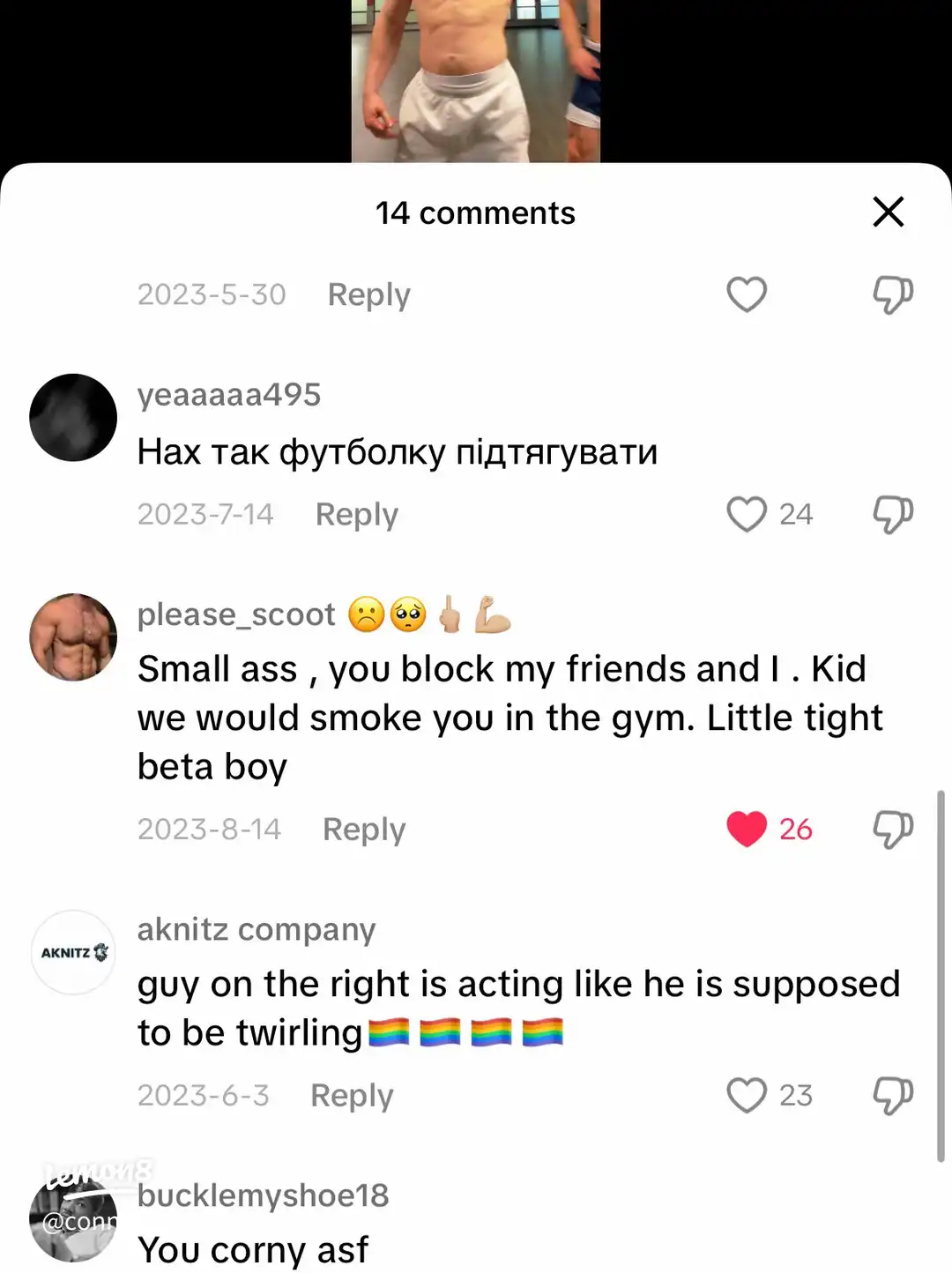Reply to the comment dated 2023-5-30
Viewport: 952px width, 1273px height.
point(368,294)
